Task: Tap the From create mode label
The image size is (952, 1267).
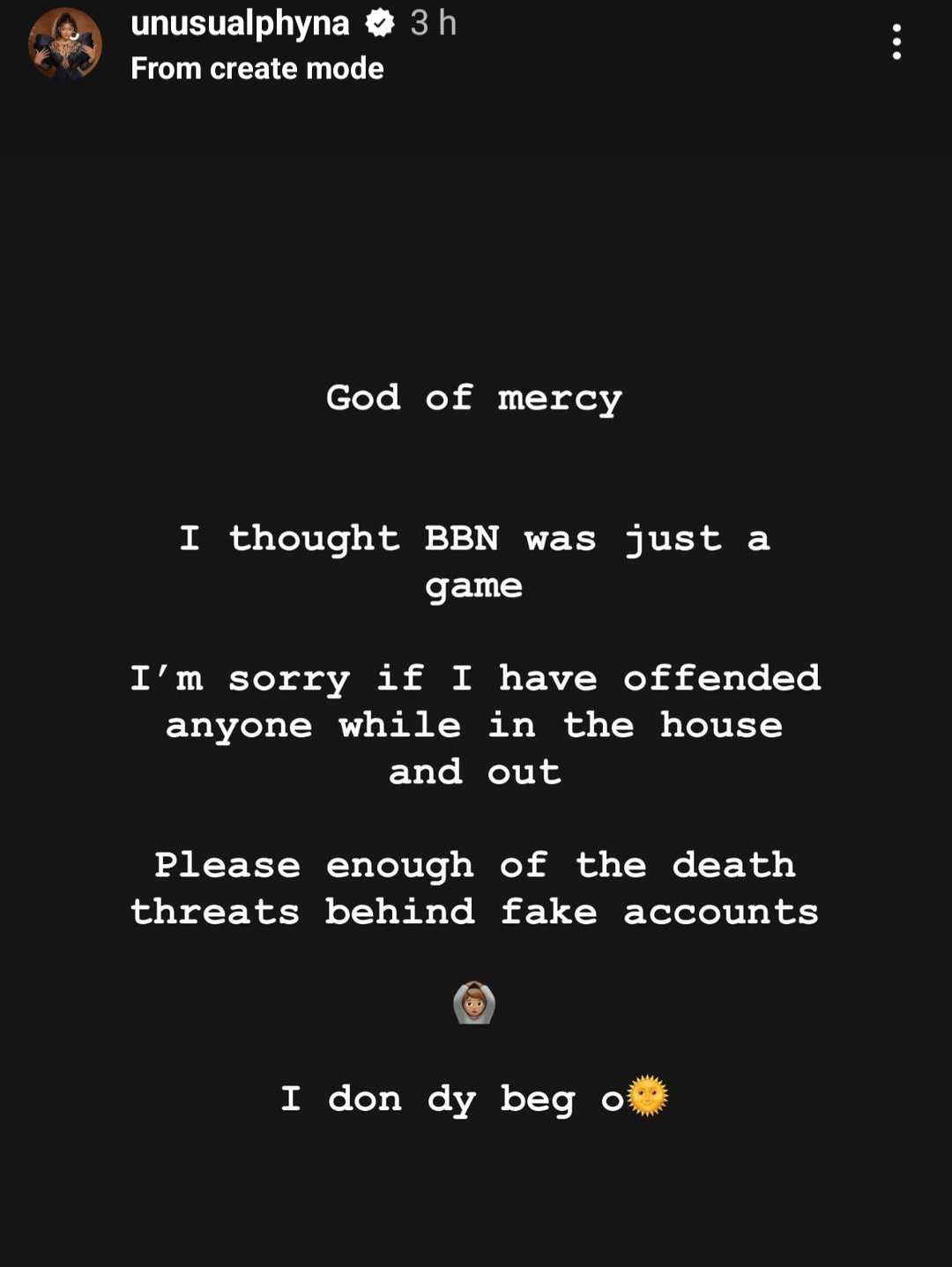Action: click(x=257, y=69)
